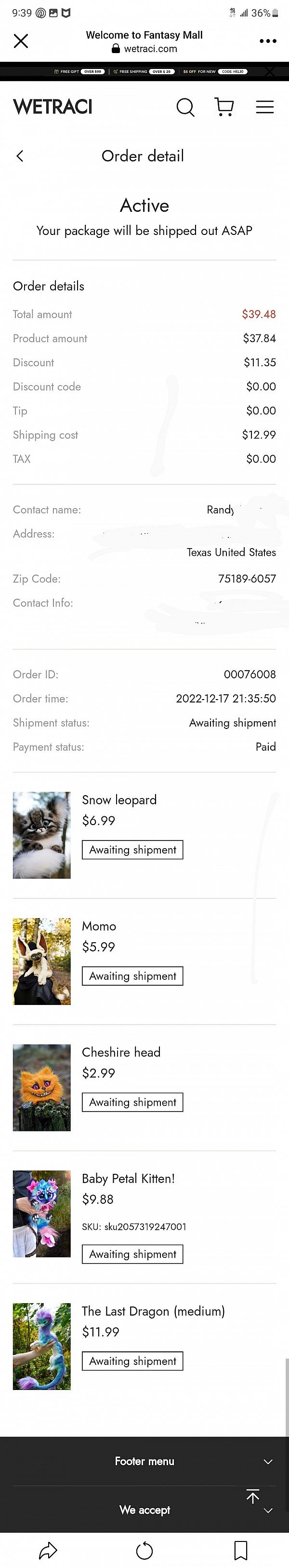Open the Snow leopard product image
The width and height of the screenshot is (289, 1568).
(x=42, y=835)
